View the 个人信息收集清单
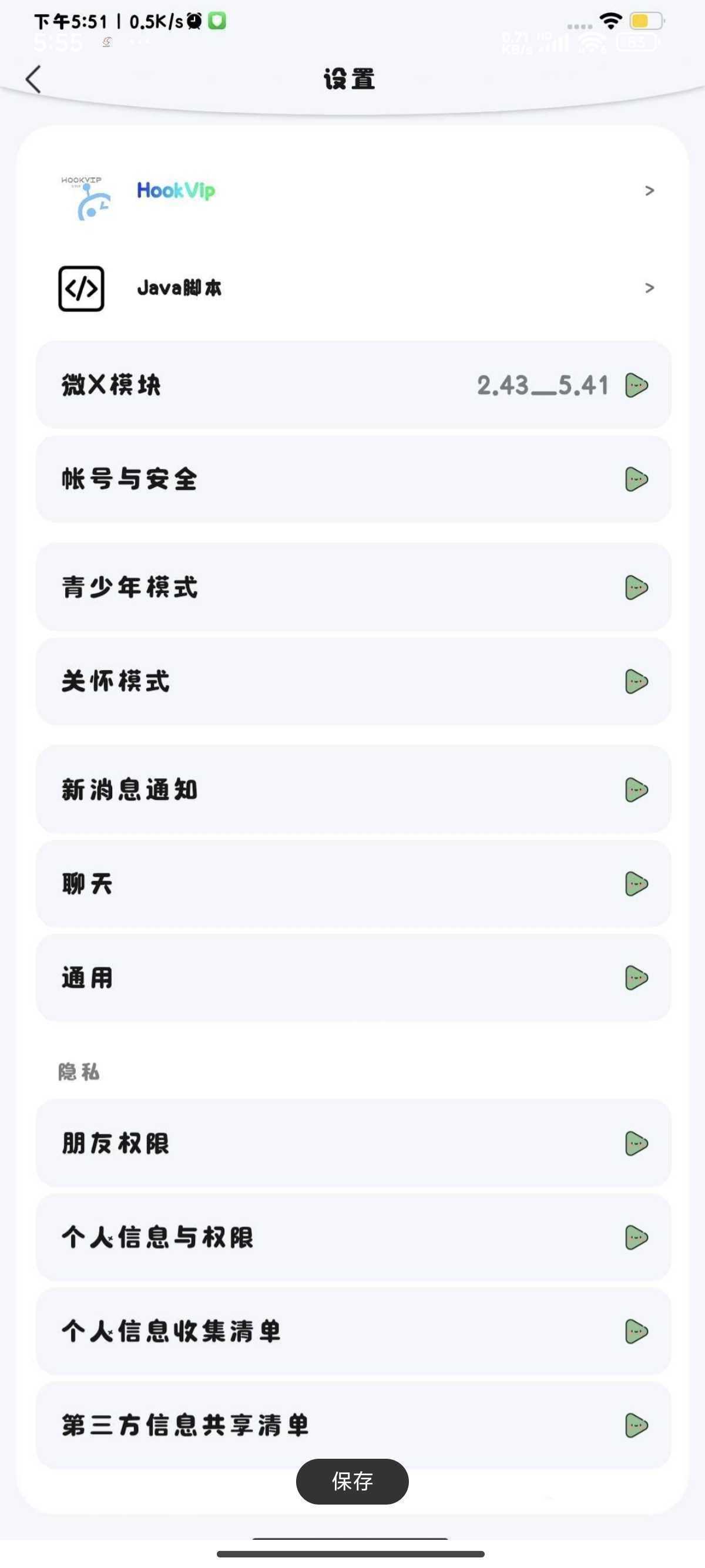Viewport: 705px width, 1568px height. (x=353, y=1331)
